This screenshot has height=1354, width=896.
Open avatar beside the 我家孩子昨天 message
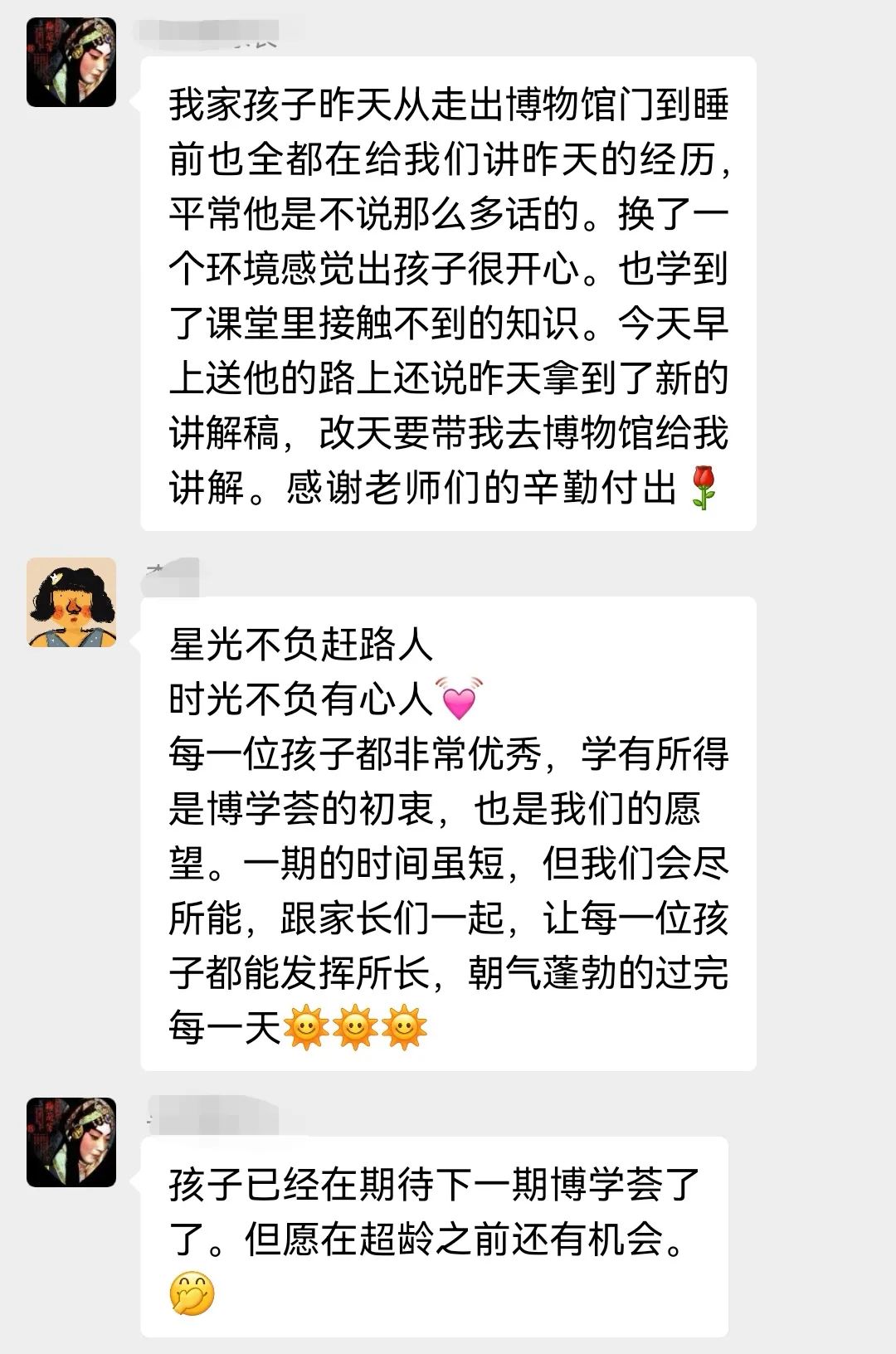pyautogui.click(x=71, y=62)
